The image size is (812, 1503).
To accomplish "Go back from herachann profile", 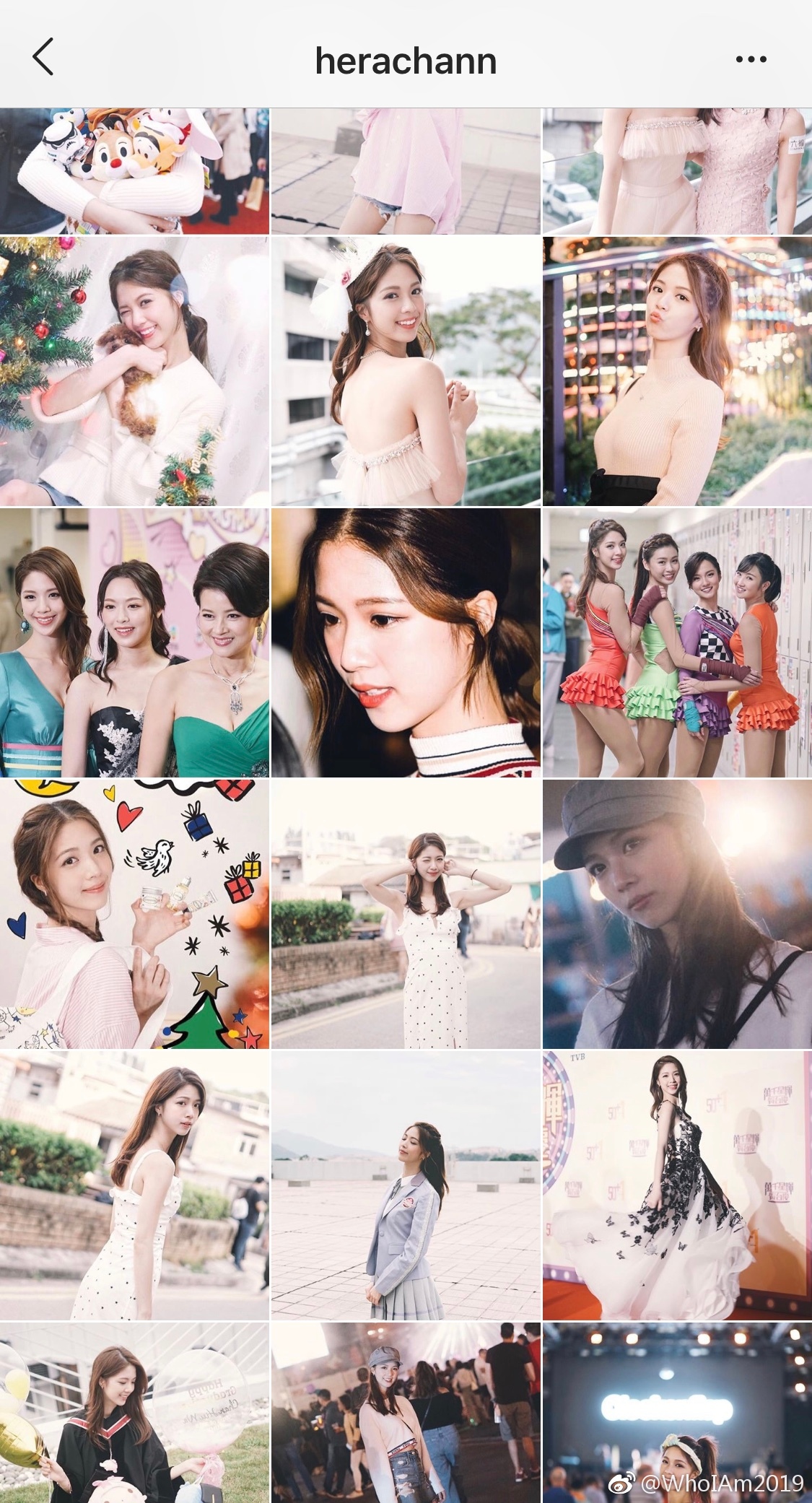I will click(x=43, y=58).
